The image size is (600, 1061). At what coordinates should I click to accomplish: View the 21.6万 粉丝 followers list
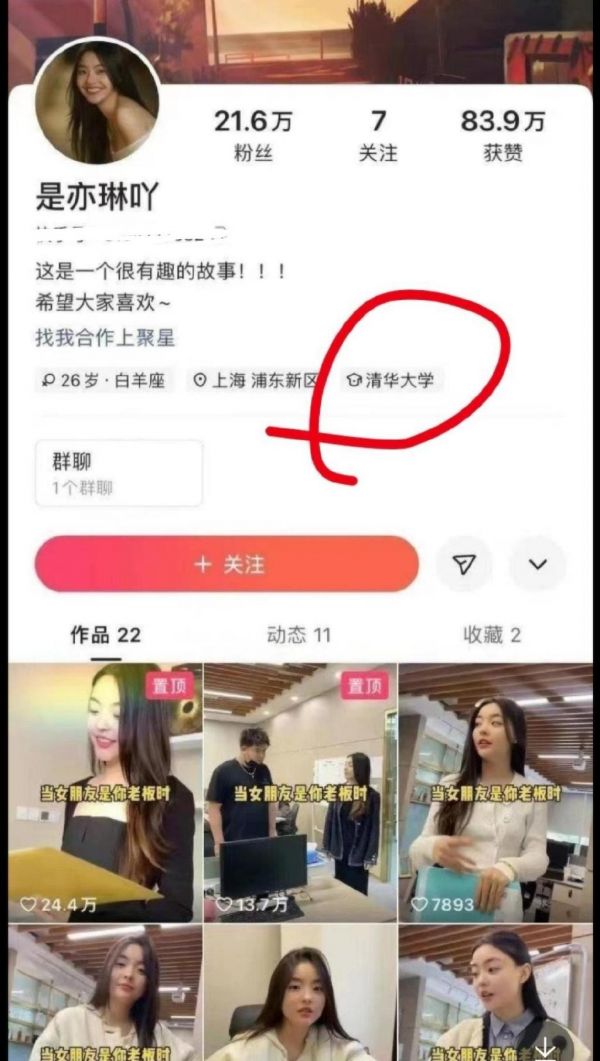pyautogui.click(x=253, y=136)
